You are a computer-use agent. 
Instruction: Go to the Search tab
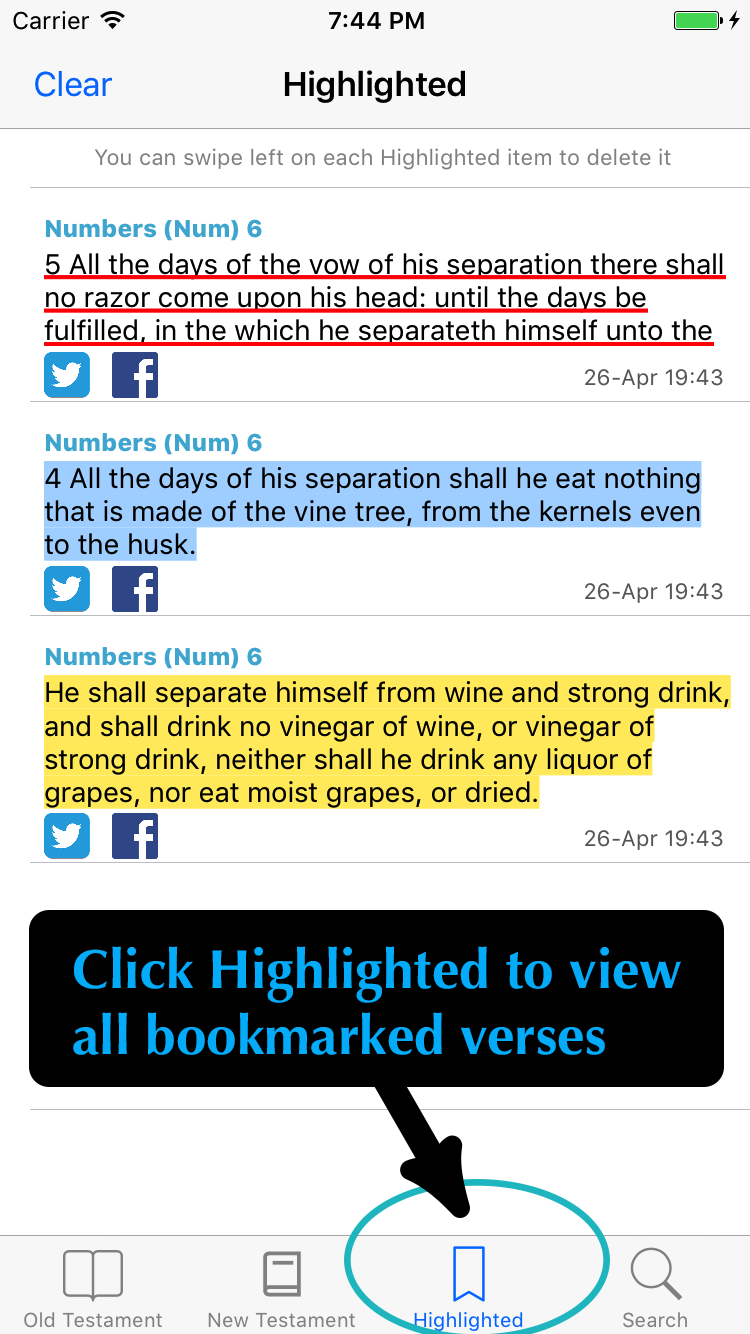655,1288
